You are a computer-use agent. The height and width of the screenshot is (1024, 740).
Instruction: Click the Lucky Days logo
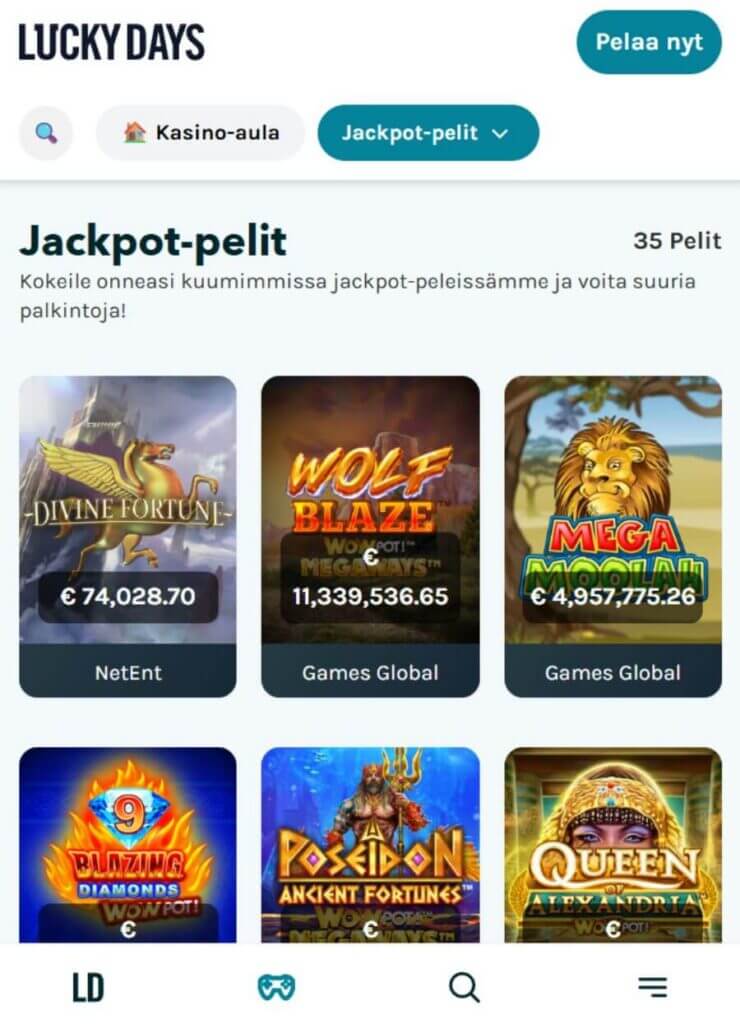pos(110,43)
